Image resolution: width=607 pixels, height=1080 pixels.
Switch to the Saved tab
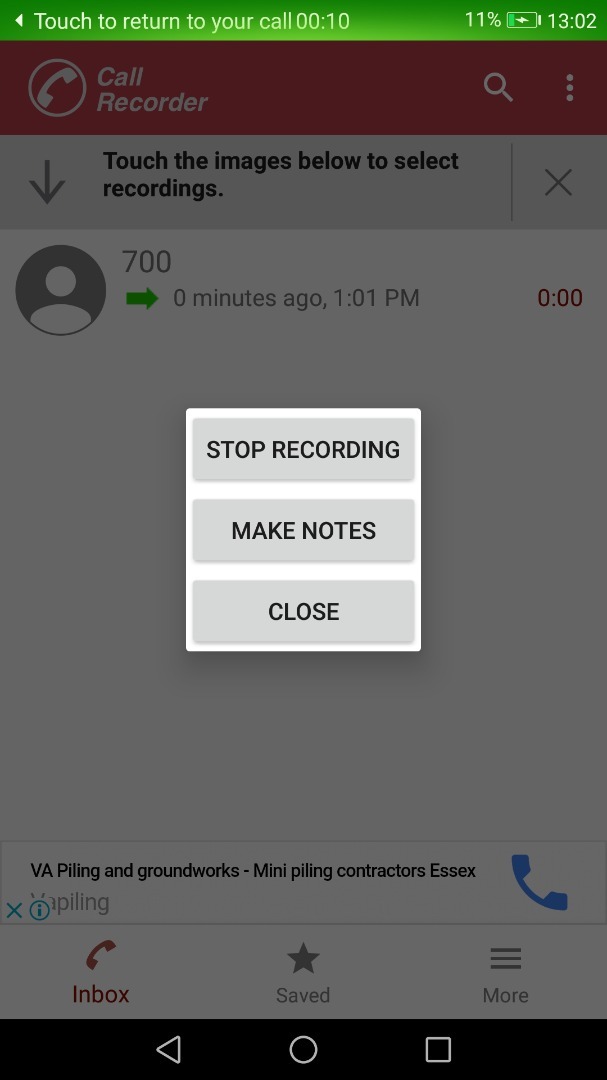pos(303,973)
